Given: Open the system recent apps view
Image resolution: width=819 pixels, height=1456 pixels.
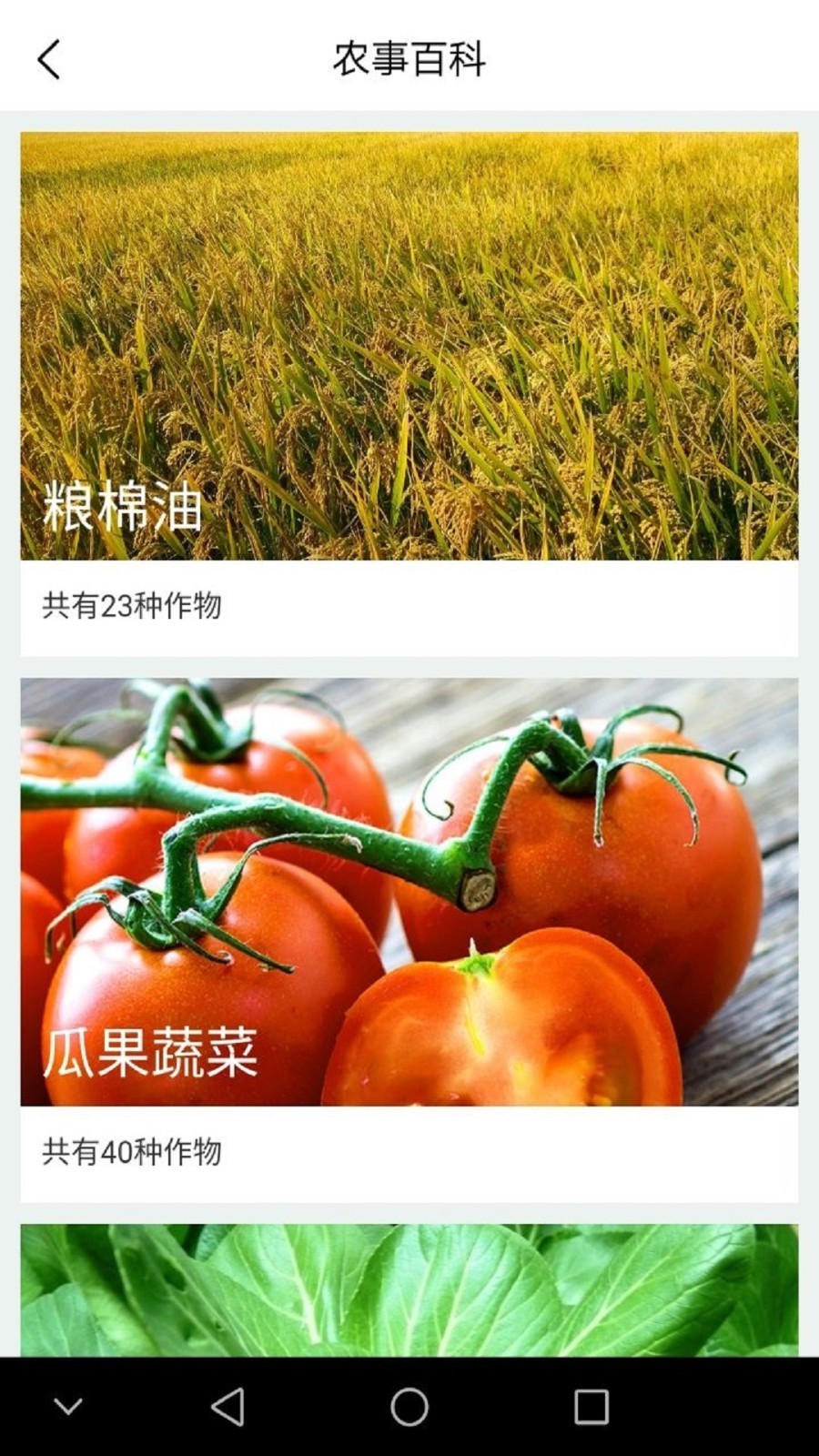Looking at the screenshot, I should pos(591,1407).
